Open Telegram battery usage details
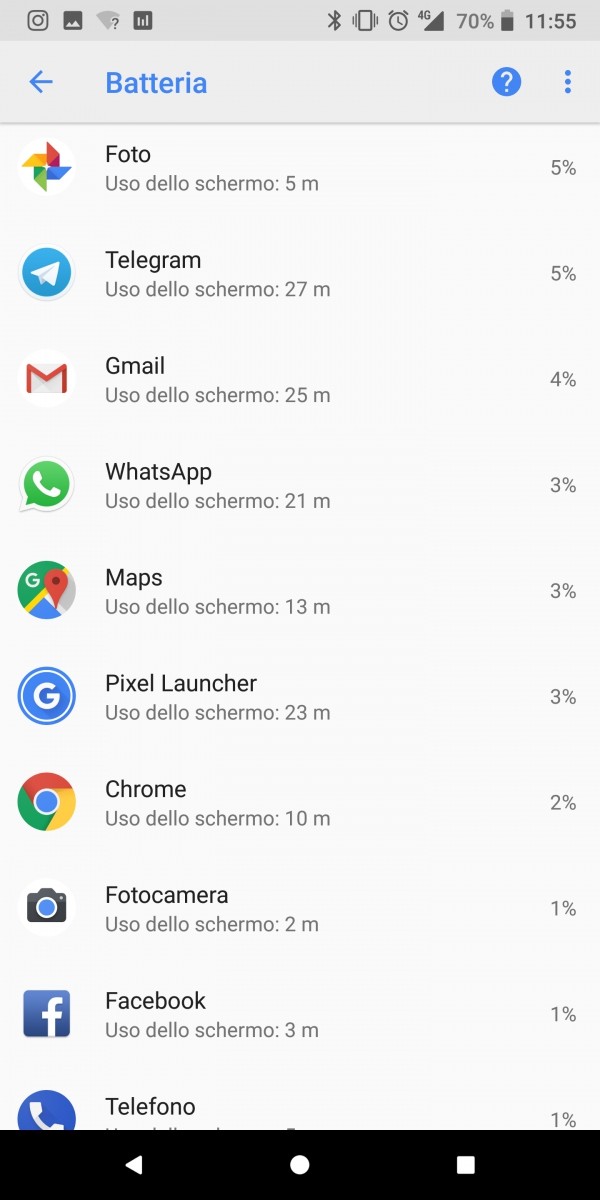This screenshot has height=1200, width=600. click(x=300, y=274)
